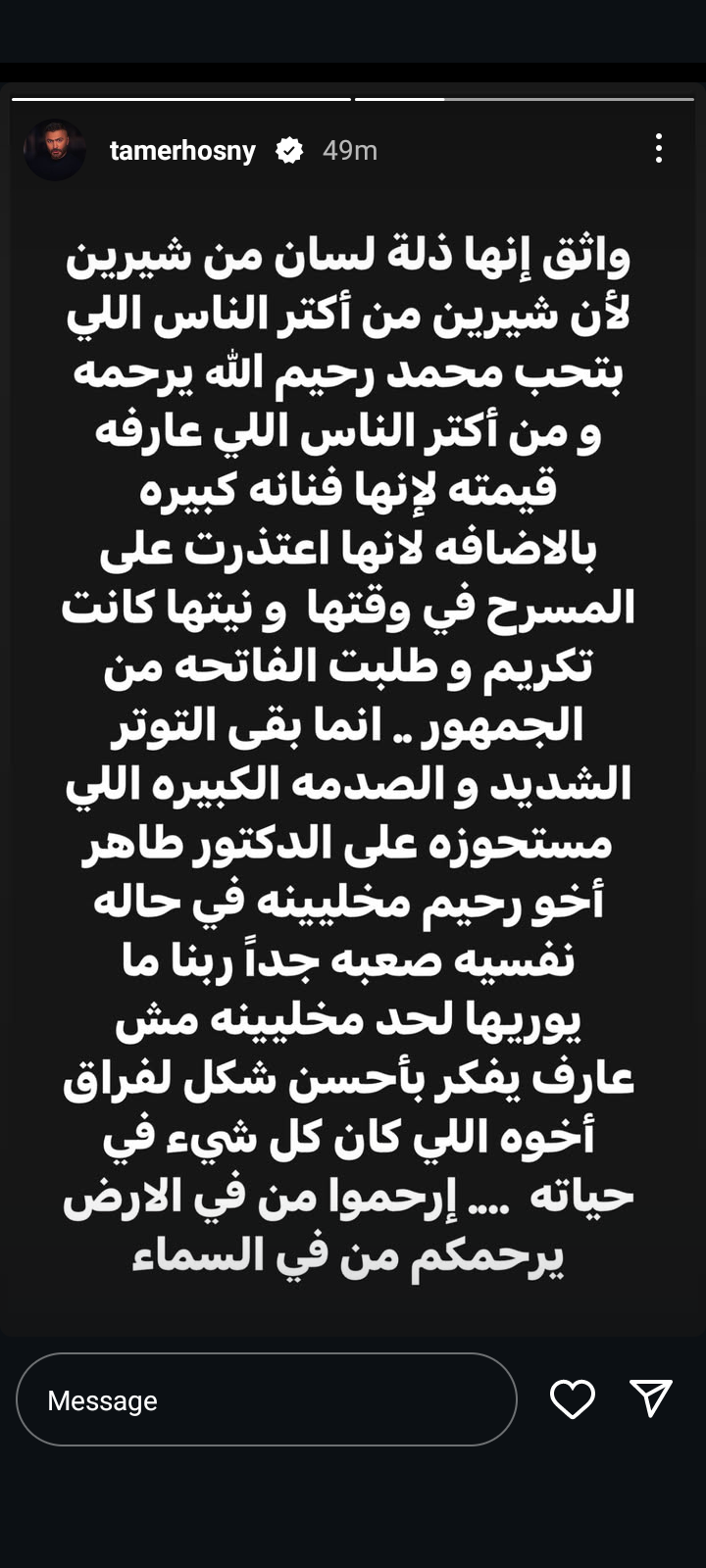Open the story overflow menu
Image resolution: width=706 pixels, height=1568 pixels.
658,149
